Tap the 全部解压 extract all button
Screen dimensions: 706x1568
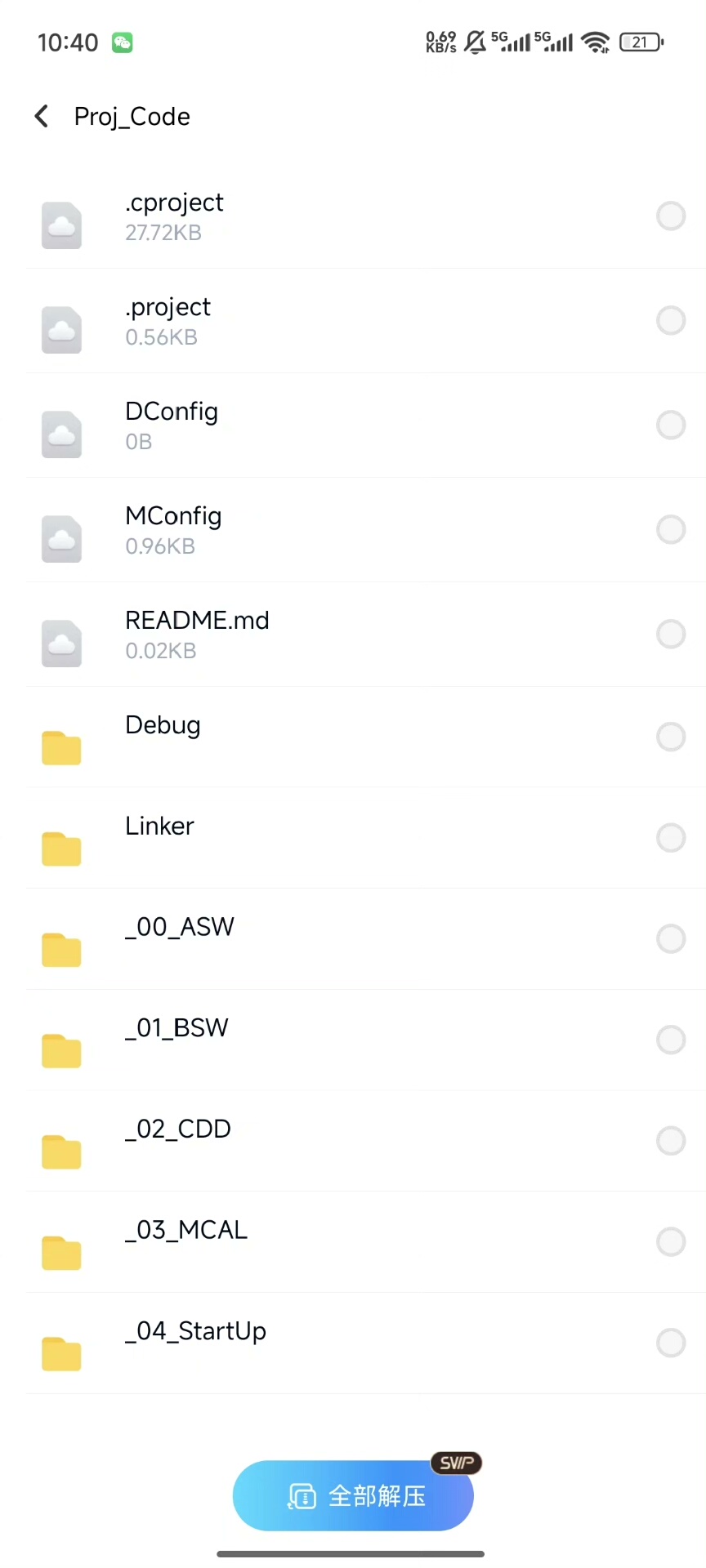tap(353, 1495)
